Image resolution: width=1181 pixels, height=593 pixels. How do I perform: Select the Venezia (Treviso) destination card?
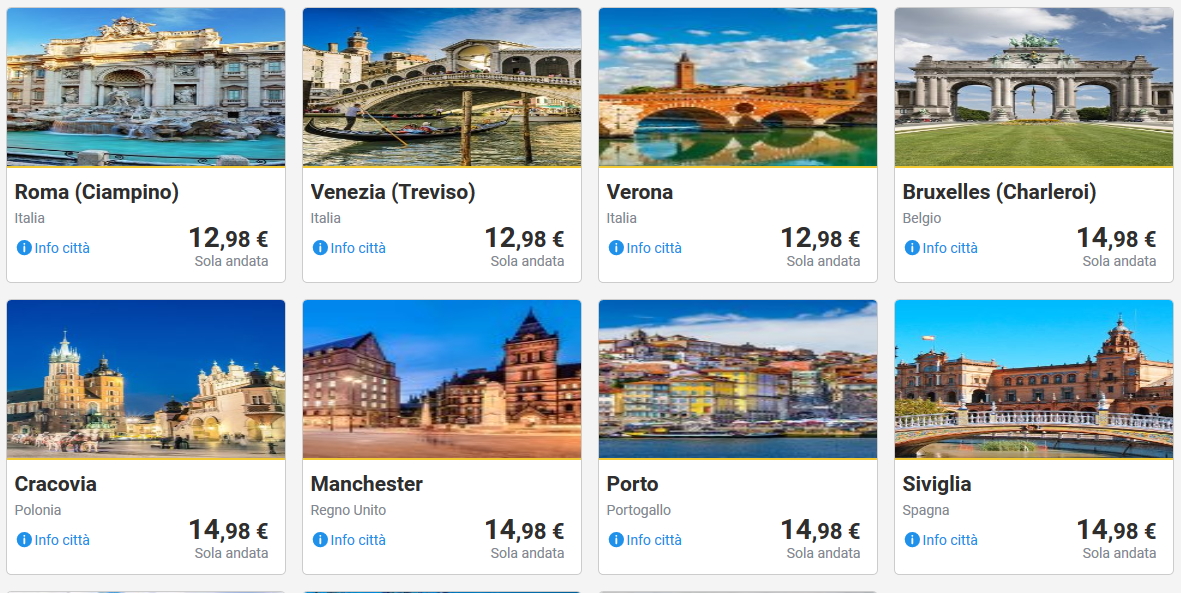coord(442,90)
